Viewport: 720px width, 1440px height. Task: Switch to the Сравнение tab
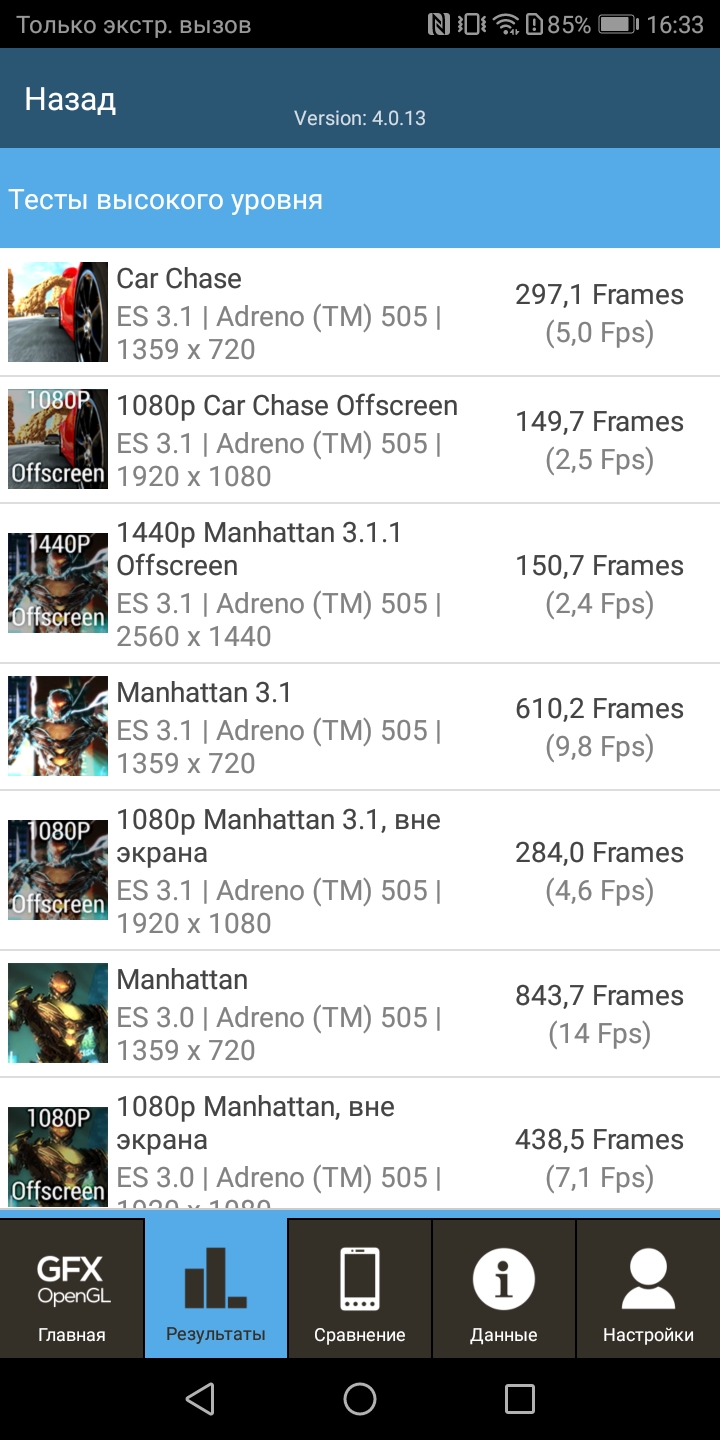pyautogui.click(x=360, y=1288)
